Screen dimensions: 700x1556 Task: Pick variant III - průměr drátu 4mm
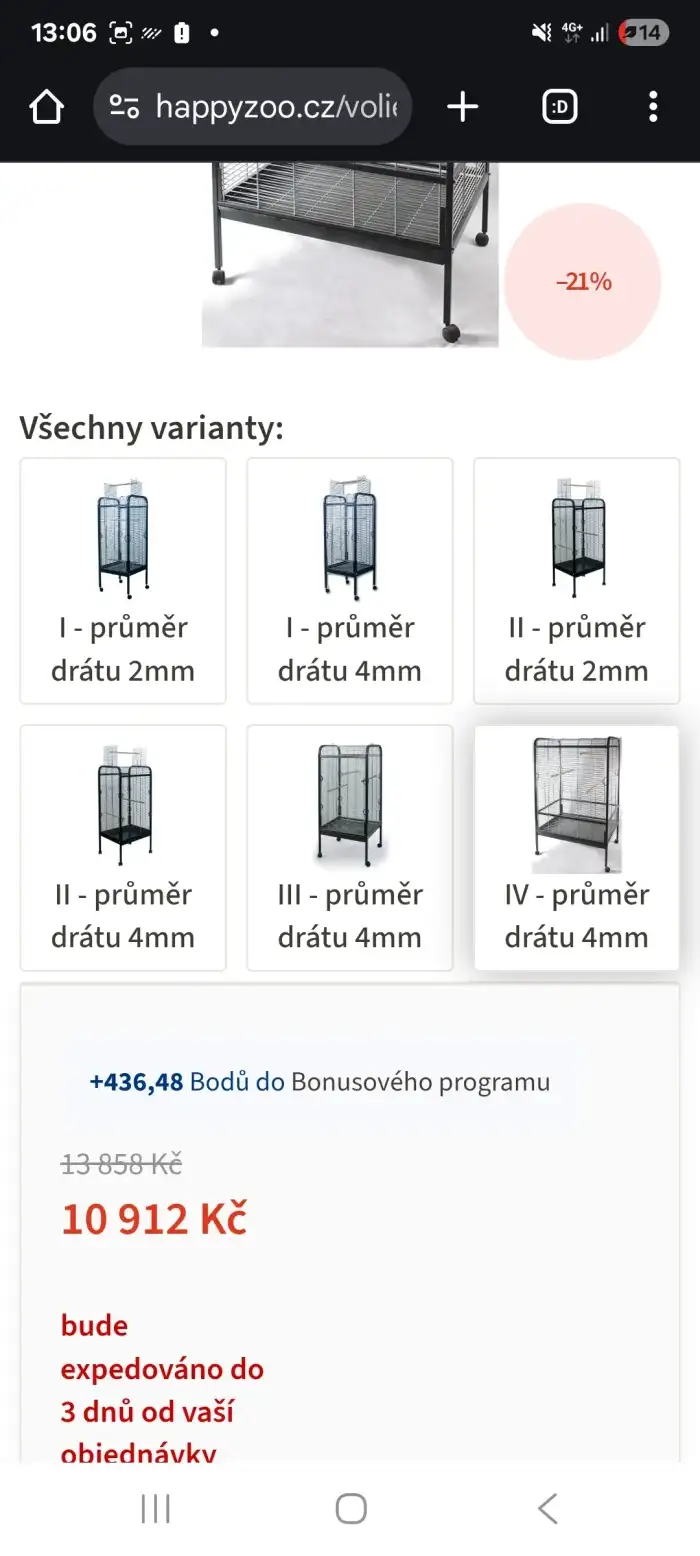(350, 848)
